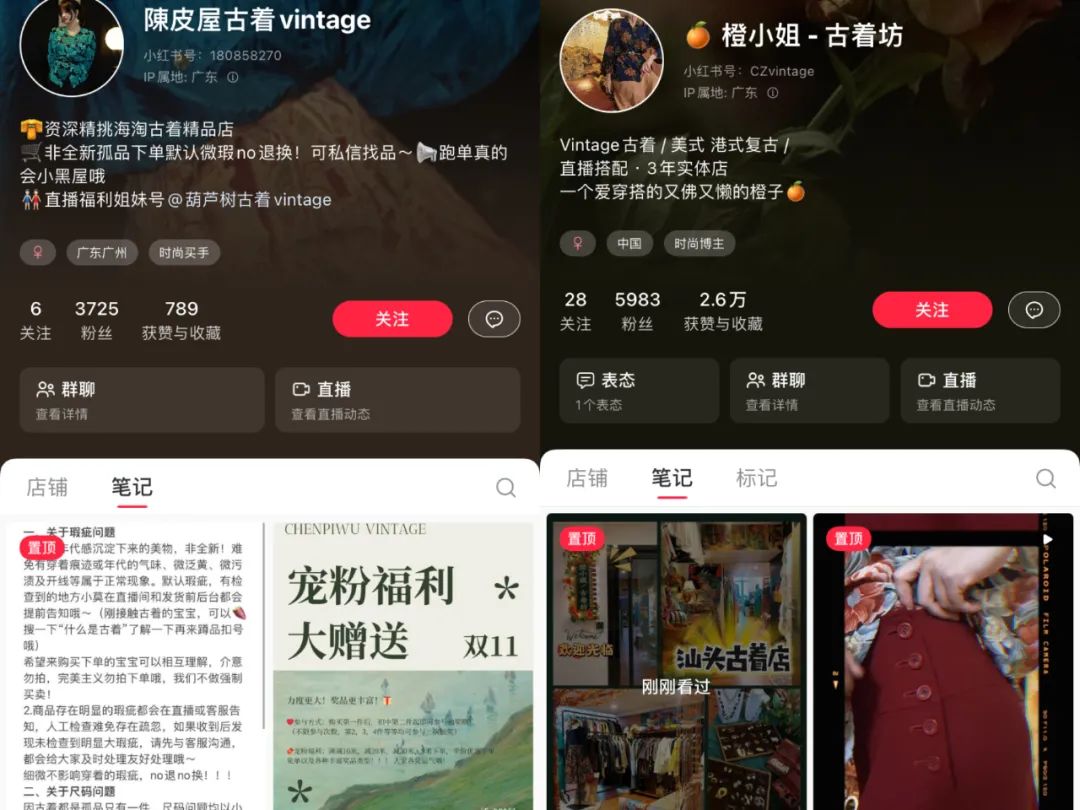This screenshot has width=1080, height=810.
Task: Open the pinned 汕头古着店 note
Action: [x=676, y=660]
